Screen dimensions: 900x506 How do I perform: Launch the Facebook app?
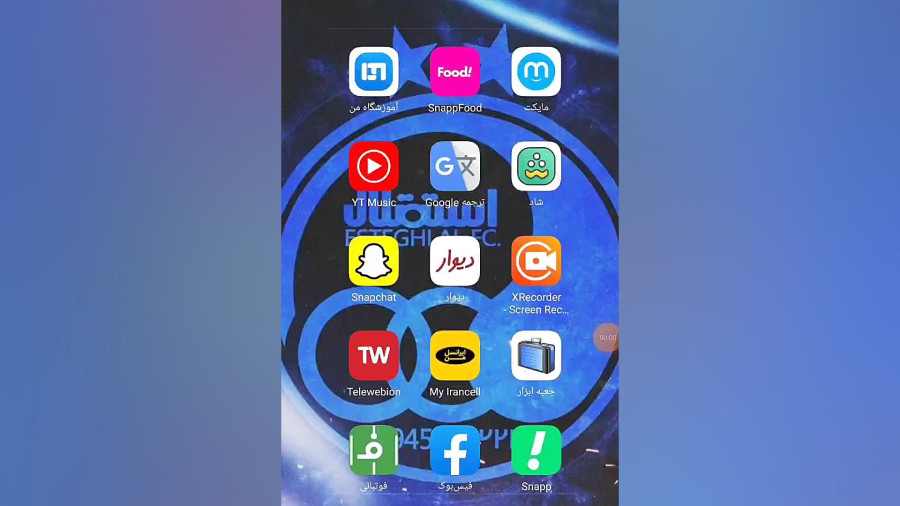tap(455, 450)
